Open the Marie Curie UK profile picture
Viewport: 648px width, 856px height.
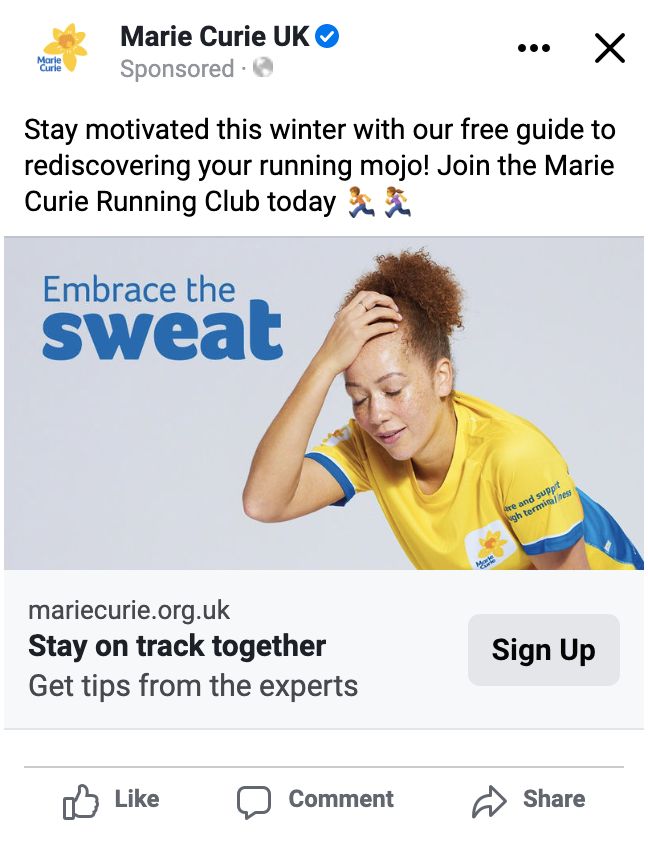pos(62,50)
